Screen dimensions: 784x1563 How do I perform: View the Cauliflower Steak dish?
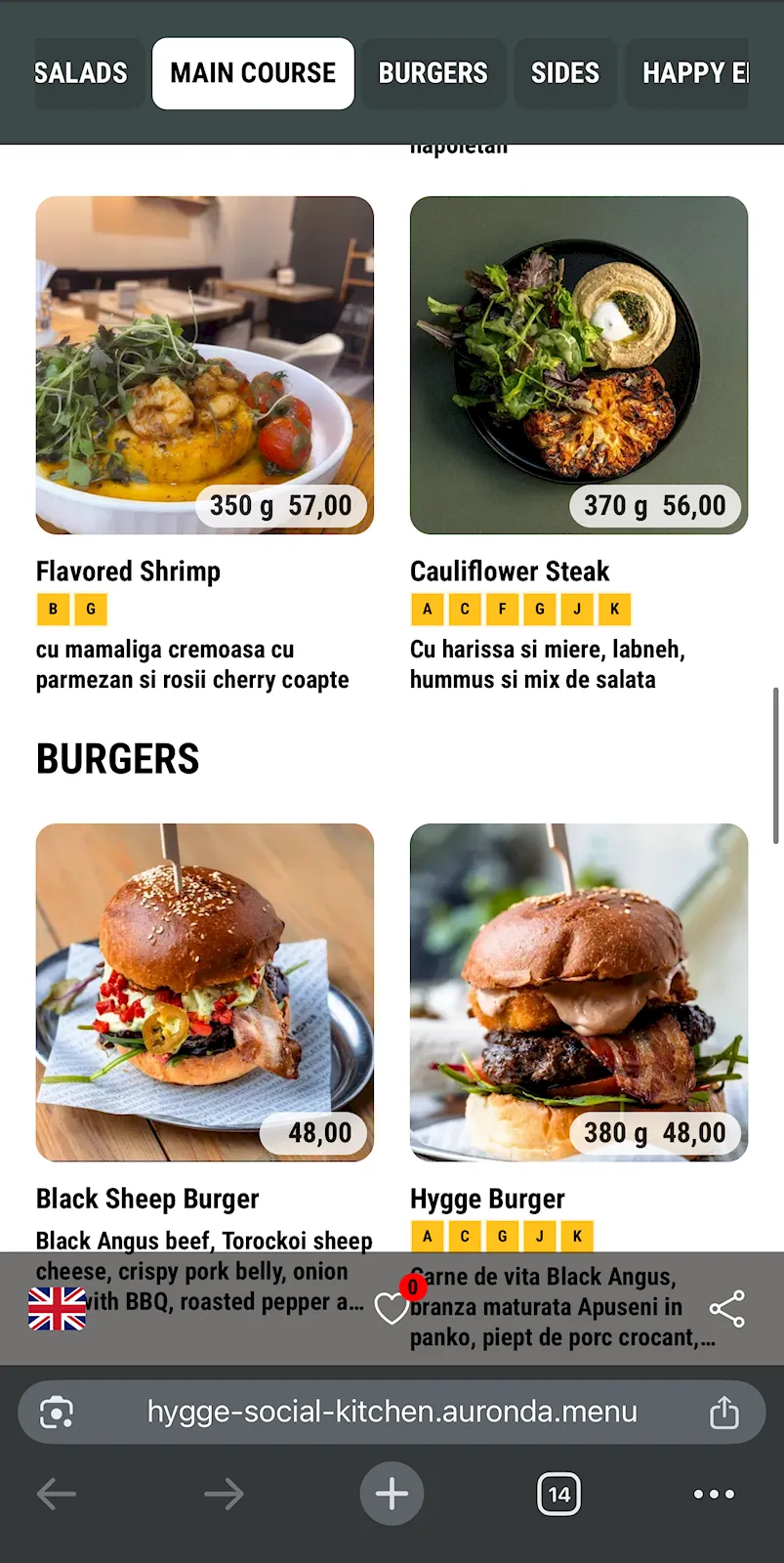click(x=579, y=365)
